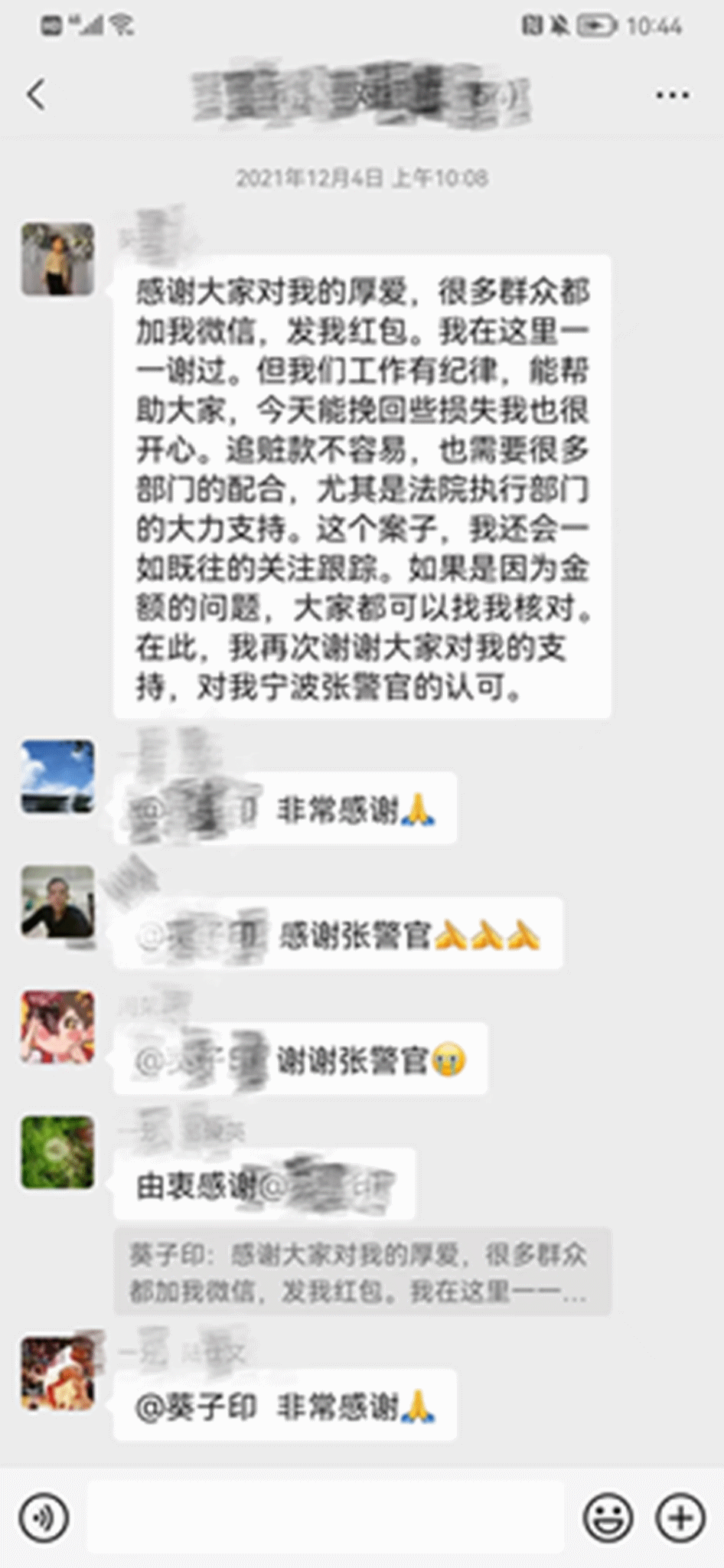This screenshot has height=1568, width=724.
Task: View profile of sender of long thank-you message
Action: click(x=57, y=260)
